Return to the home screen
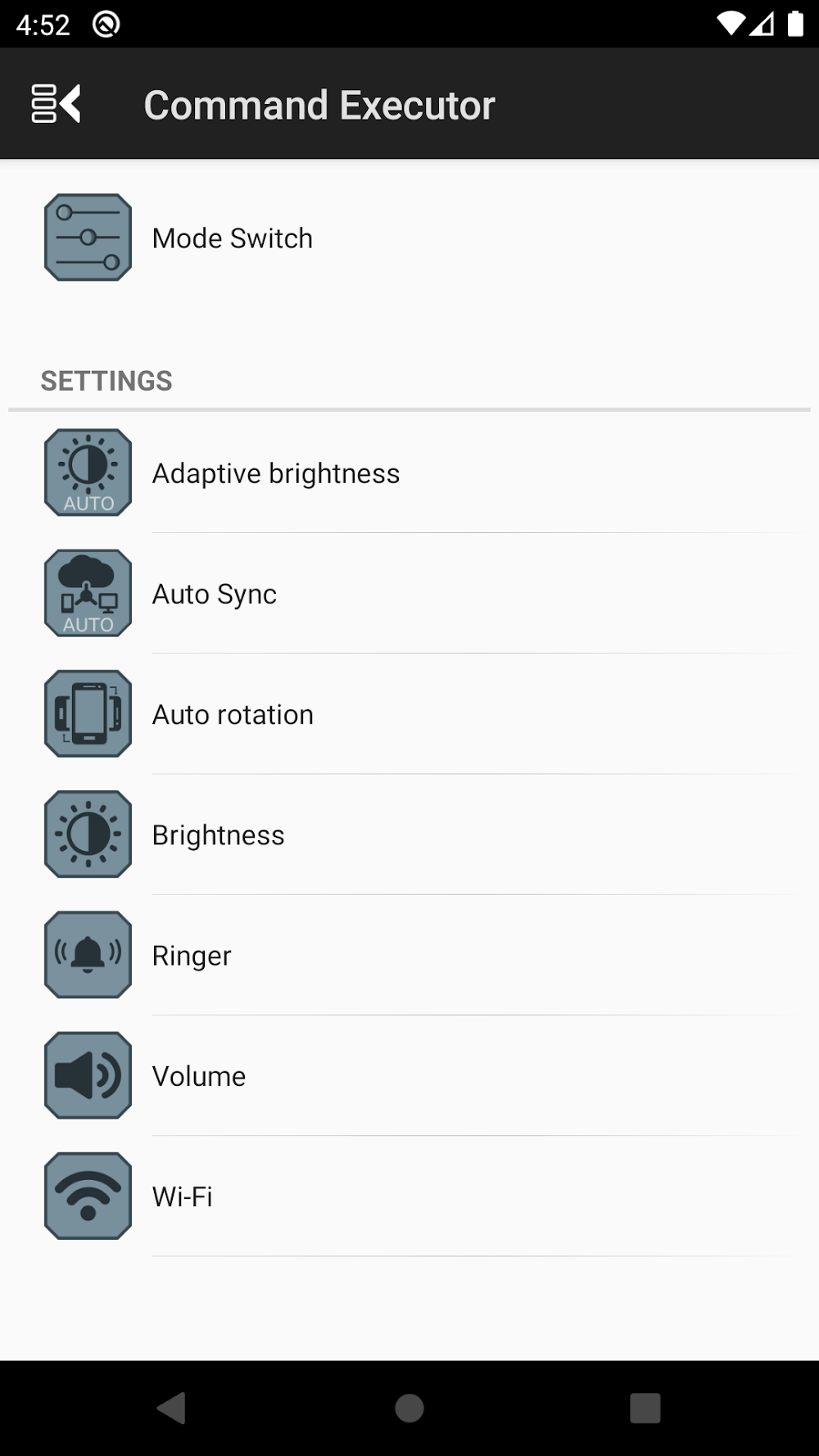Viewport: 819px width, 1456px height. point(409,1408)
